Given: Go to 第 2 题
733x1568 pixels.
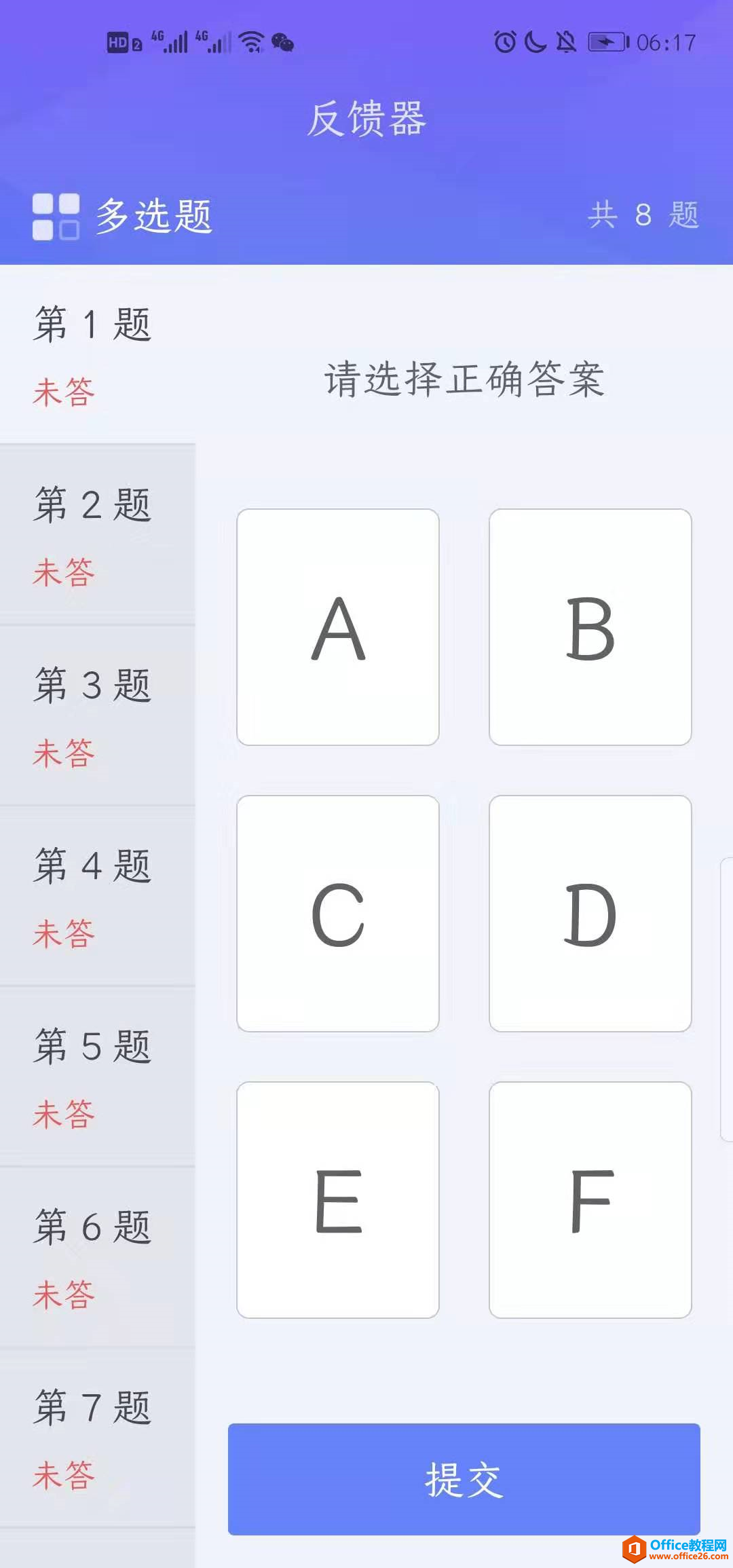Looking at the screenshot, I should point(98,534).
